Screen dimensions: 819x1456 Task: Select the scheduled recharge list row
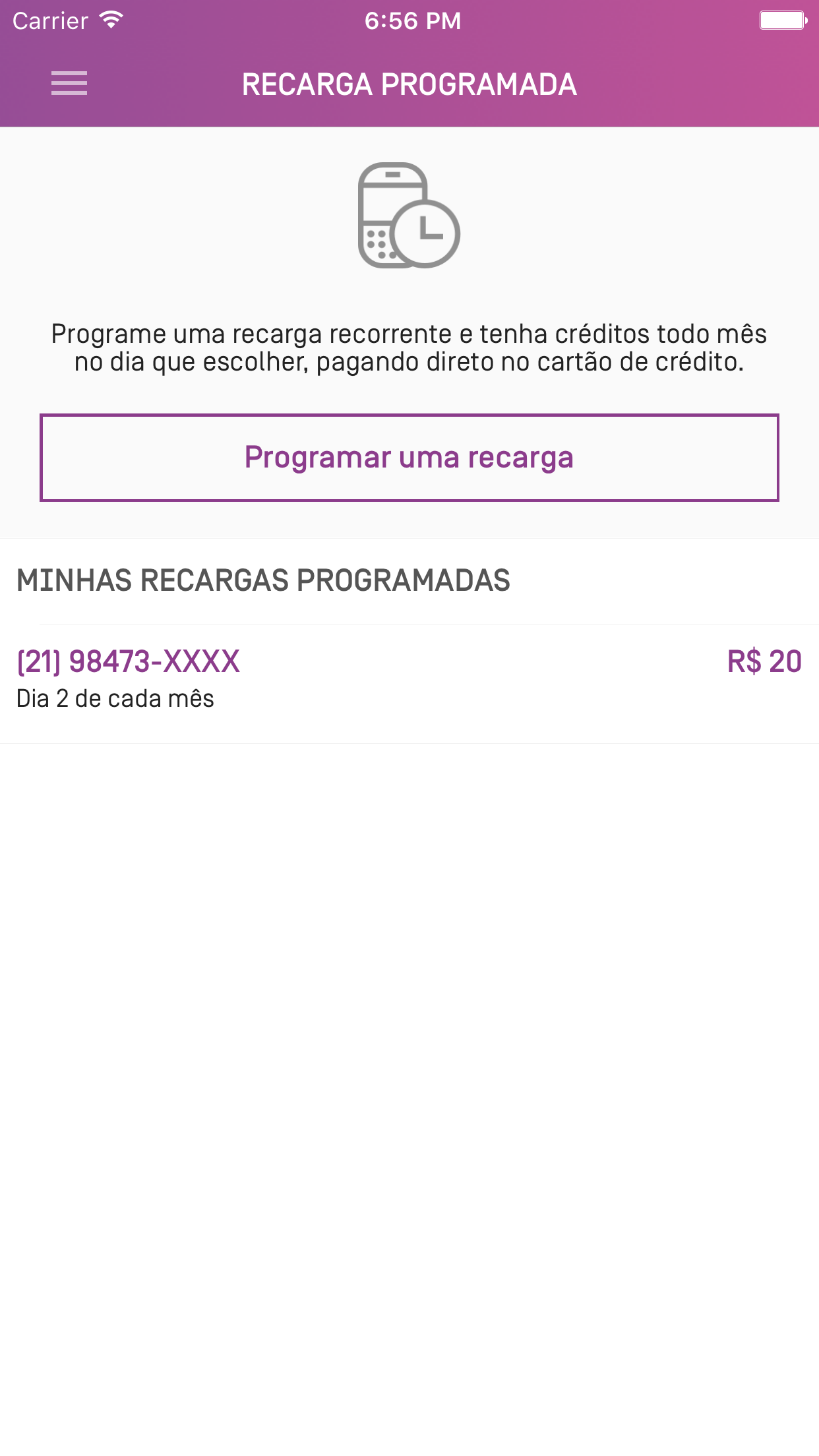point(409,679)
